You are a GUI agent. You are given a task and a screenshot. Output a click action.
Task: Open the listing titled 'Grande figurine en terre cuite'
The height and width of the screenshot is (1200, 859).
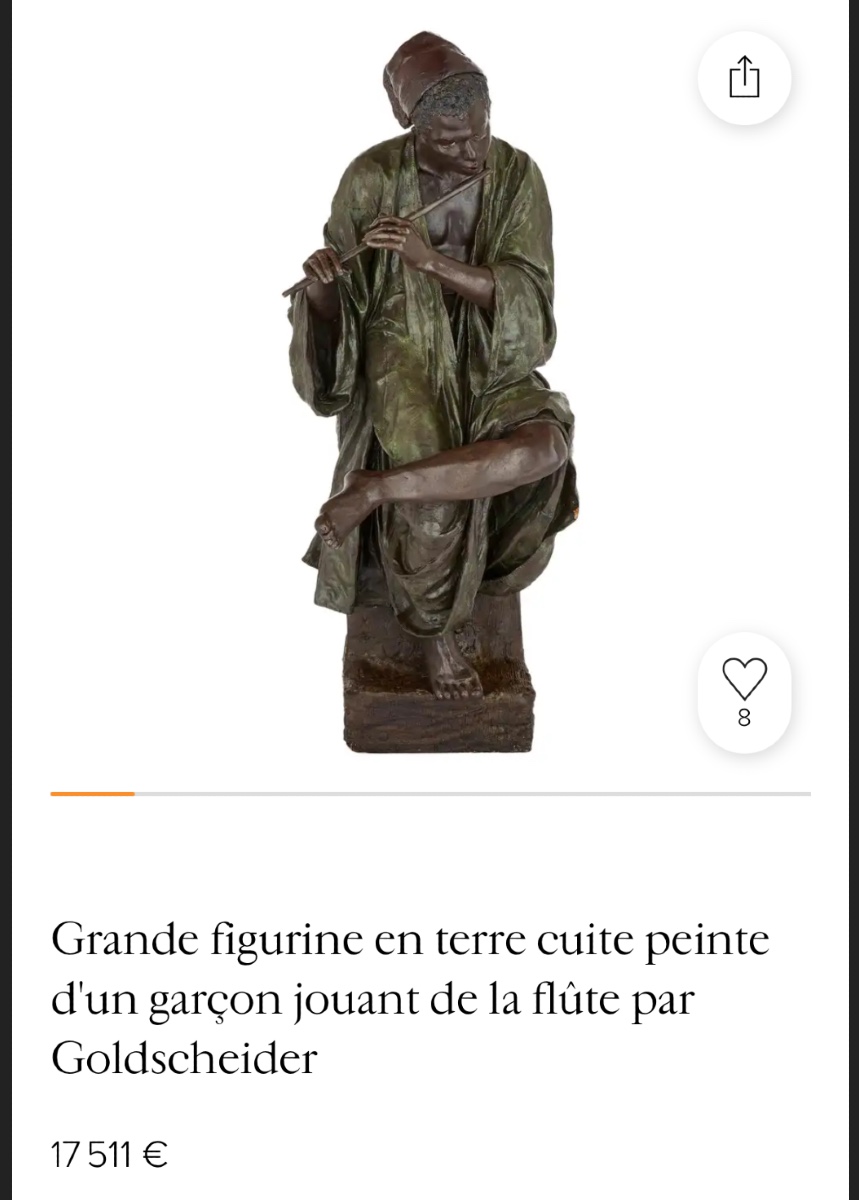point(410,938)
